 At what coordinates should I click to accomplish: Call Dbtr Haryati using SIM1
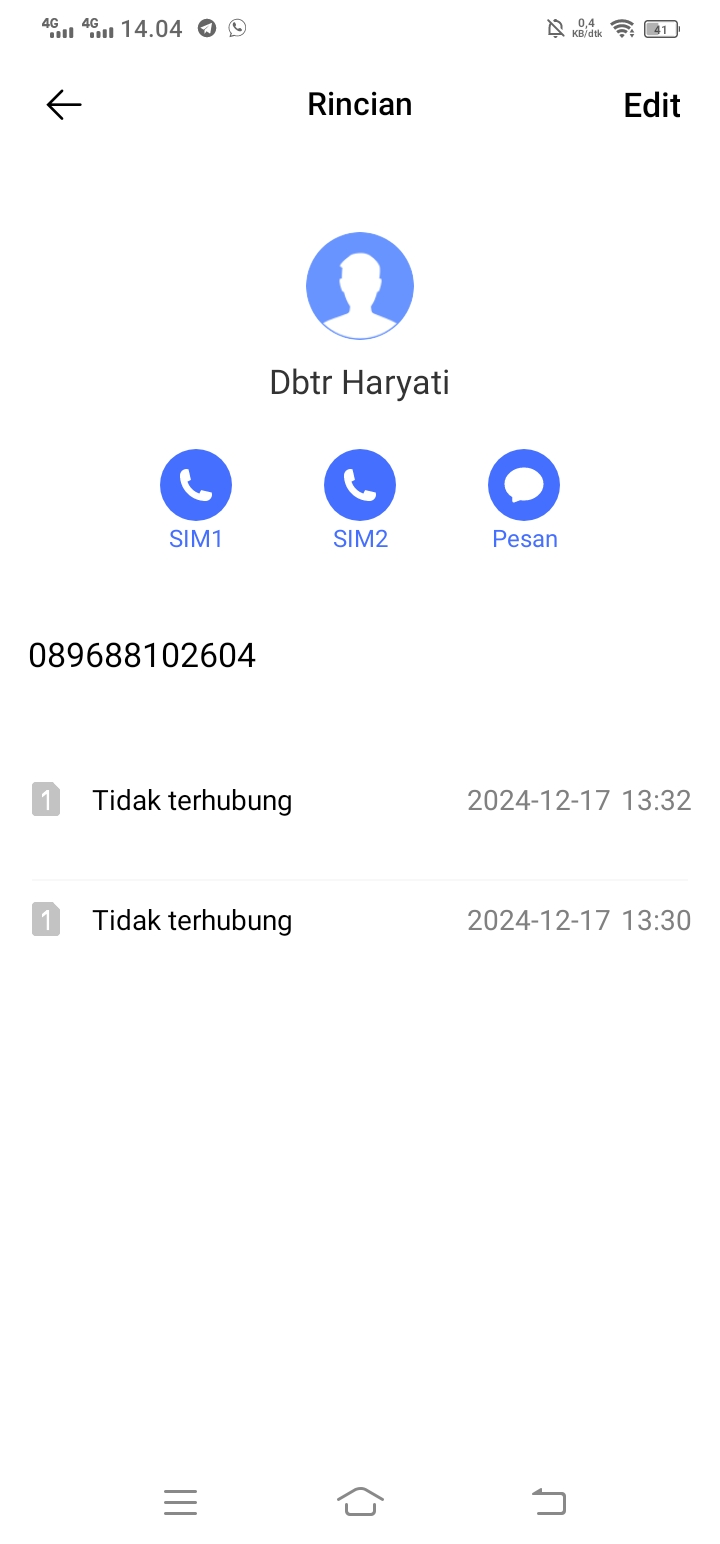coord(196,486)
